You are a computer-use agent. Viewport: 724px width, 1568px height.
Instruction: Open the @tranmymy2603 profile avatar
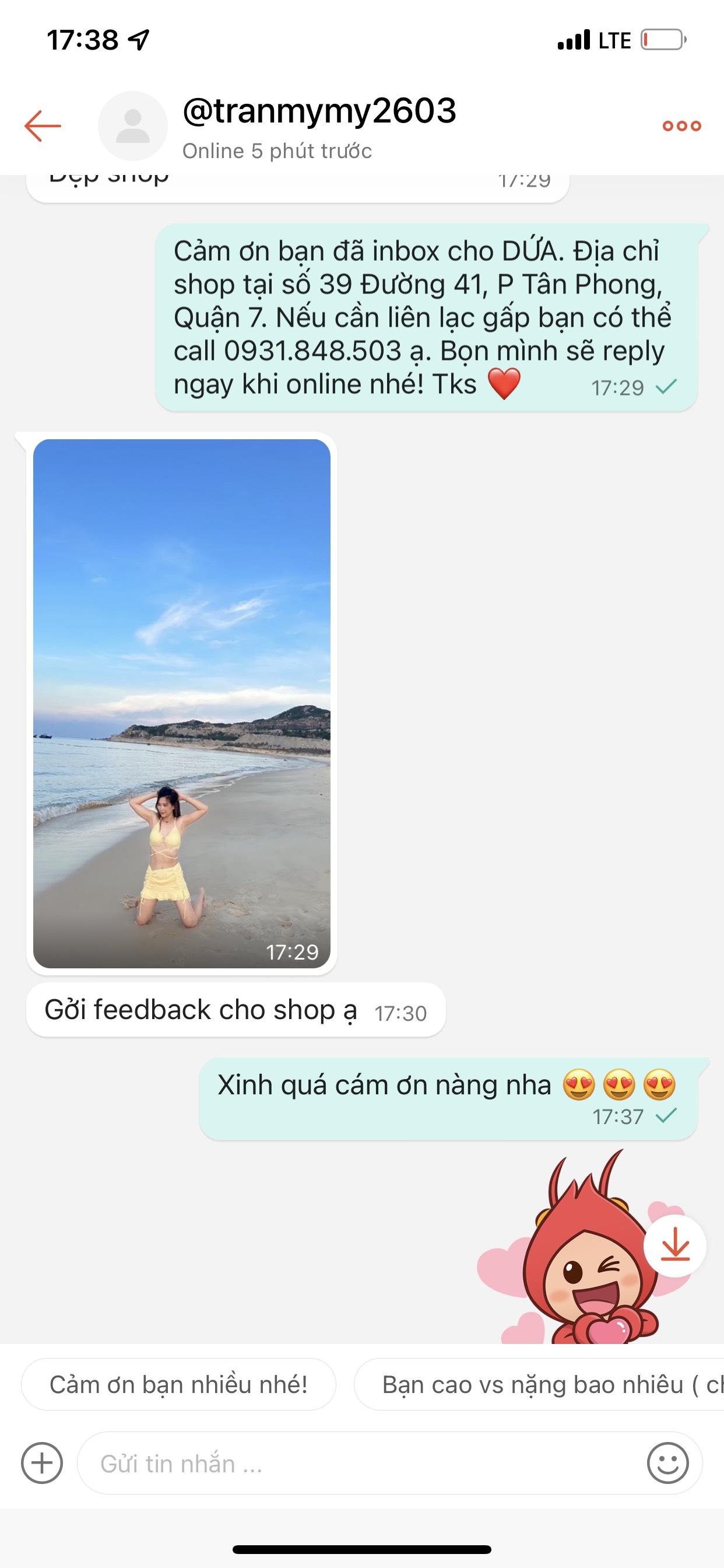click(x=133, y=126)
